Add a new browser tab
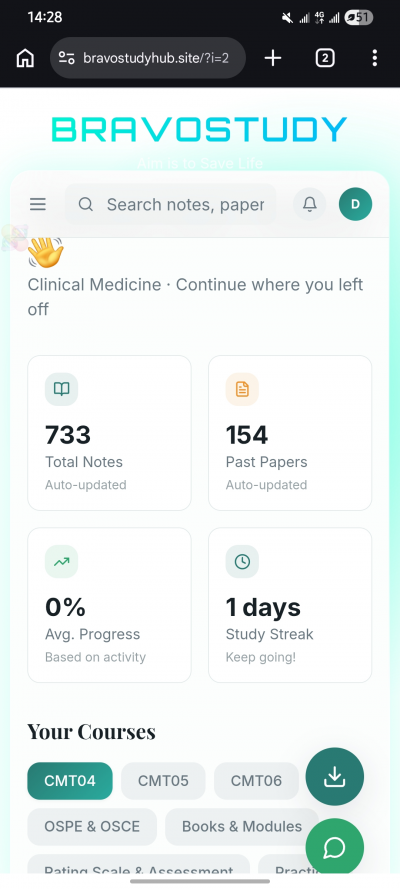Viewport: 400px width, 889px height. (x=273, y=58)
